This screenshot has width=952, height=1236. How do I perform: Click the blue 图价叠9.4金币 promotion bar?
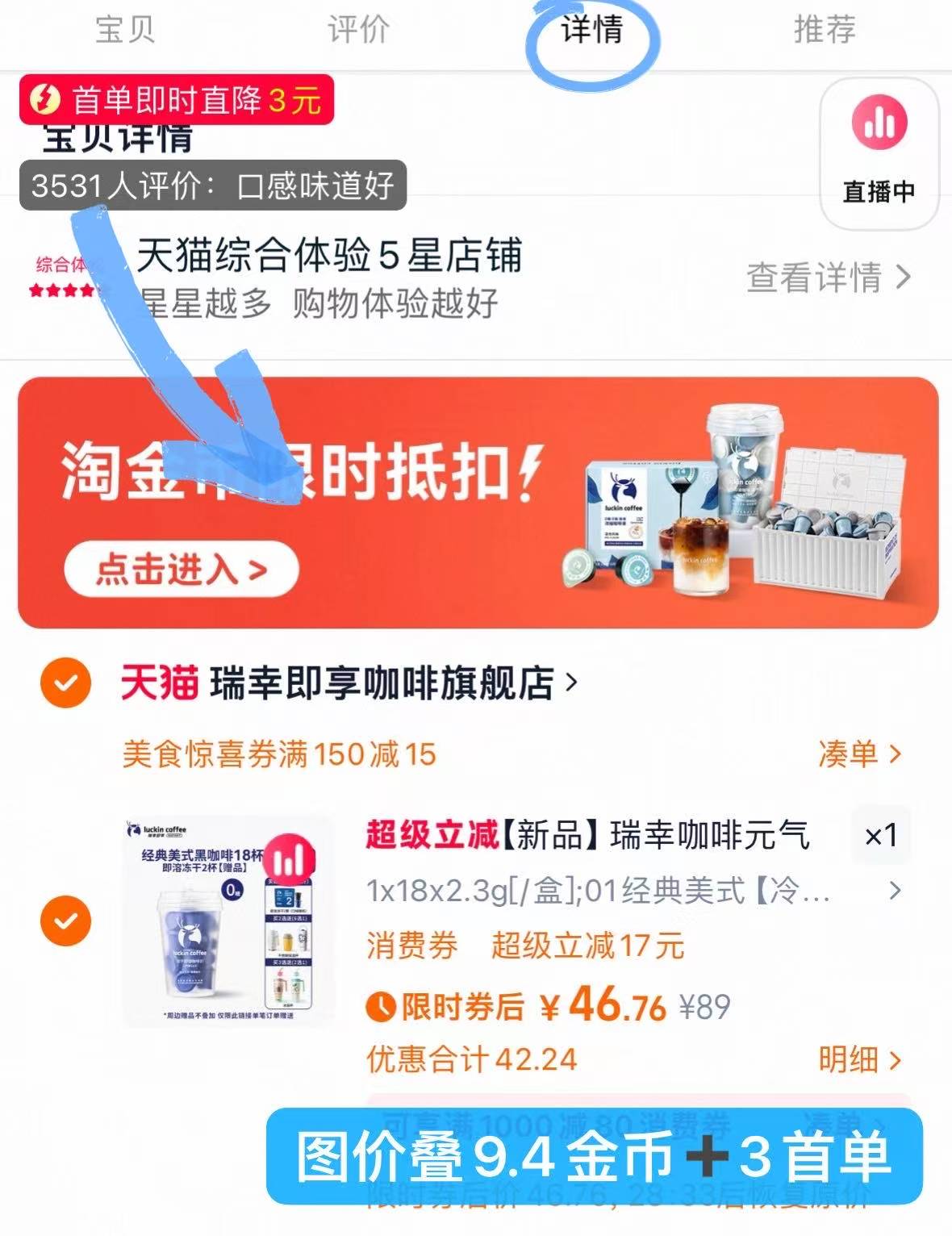[594, 1157]
